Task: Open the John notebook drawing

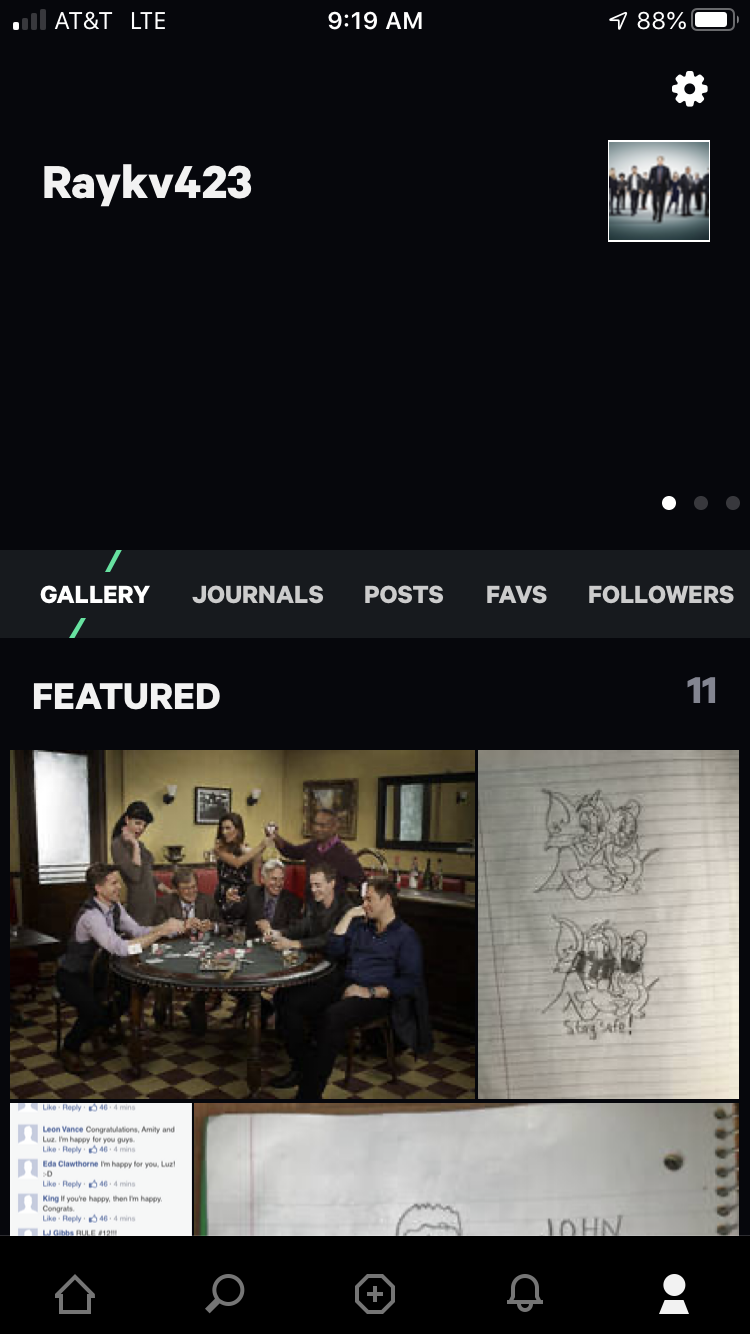Action: point(466,1169)
